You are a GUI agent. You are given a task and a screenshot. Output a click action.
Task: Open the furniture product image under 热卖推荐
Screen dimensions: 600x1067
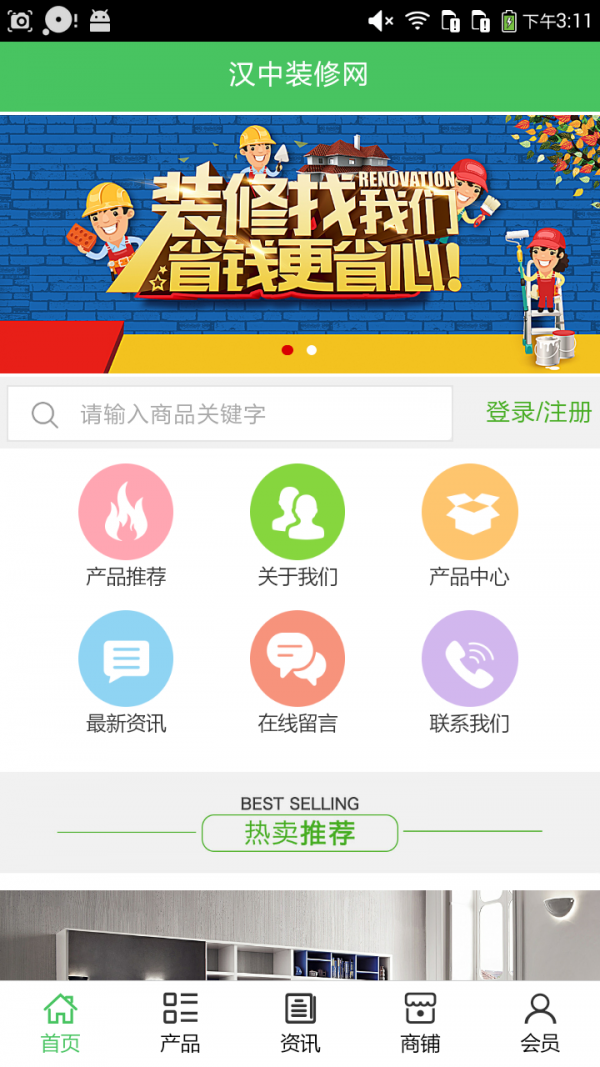[300, 935]
